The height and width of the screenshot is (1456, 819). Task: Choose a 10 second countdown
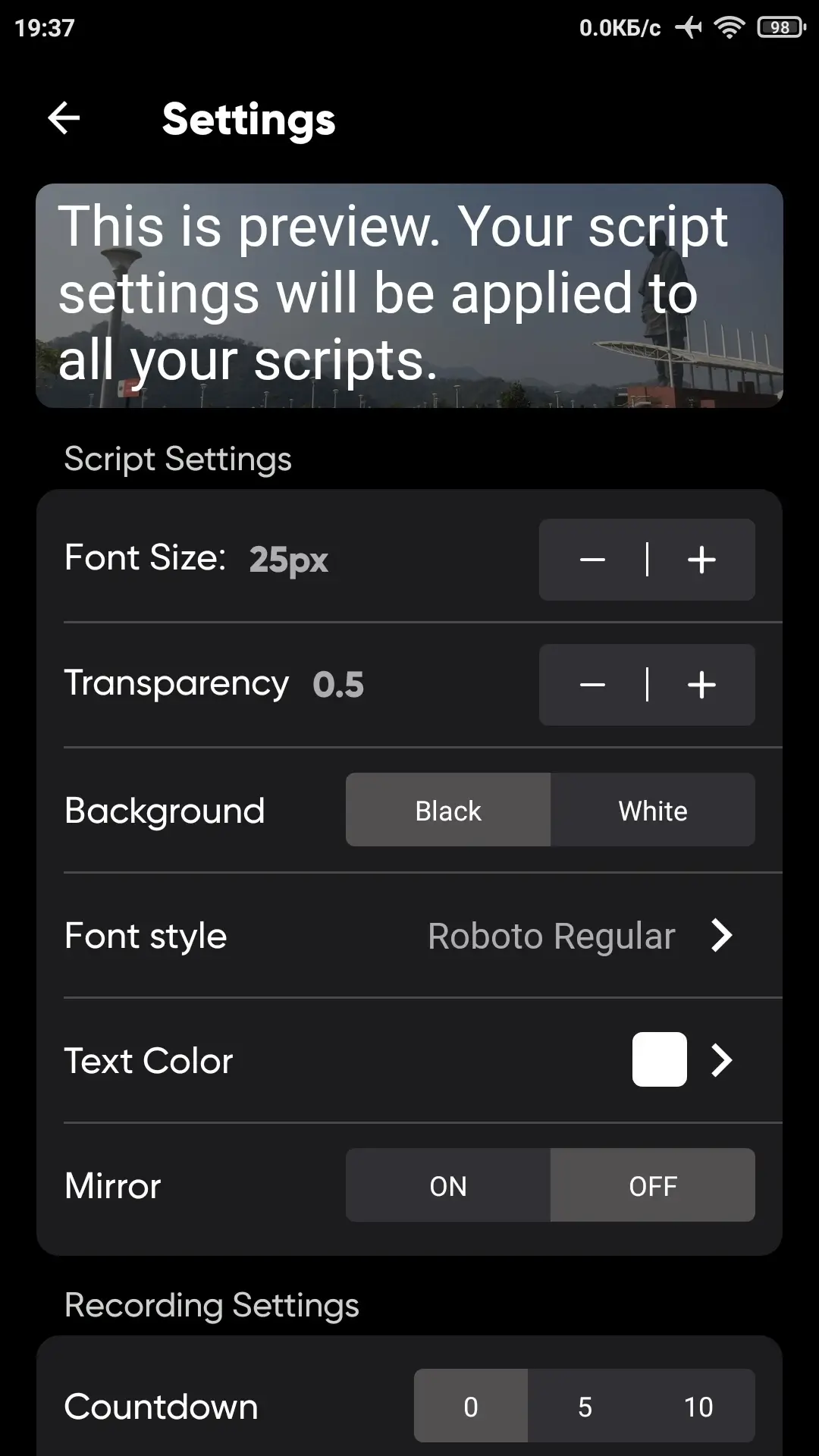(x=698, y=1406)
